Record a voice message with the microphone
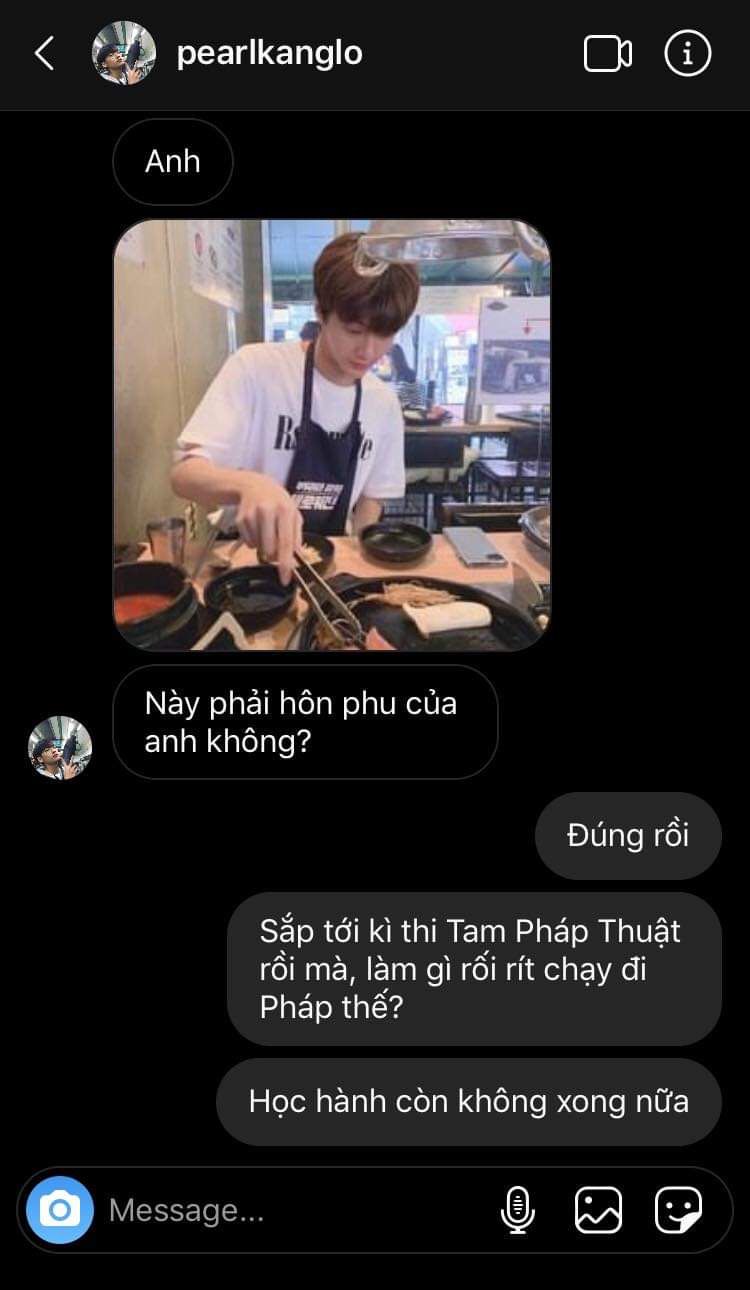 [517, 1210]
